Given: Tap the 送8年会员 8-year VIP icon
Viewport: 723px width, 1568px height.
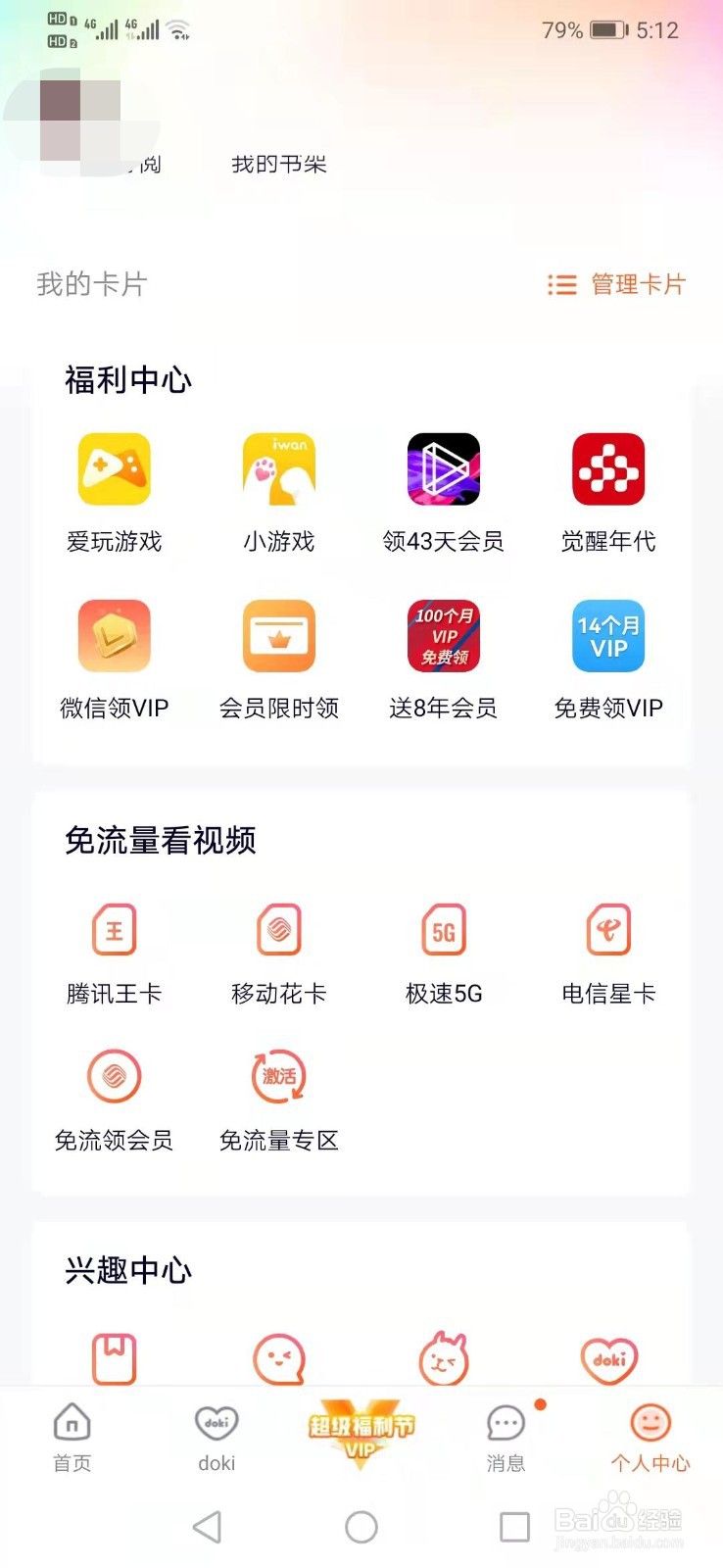Looking at the screenshot, I should point(443,635).
